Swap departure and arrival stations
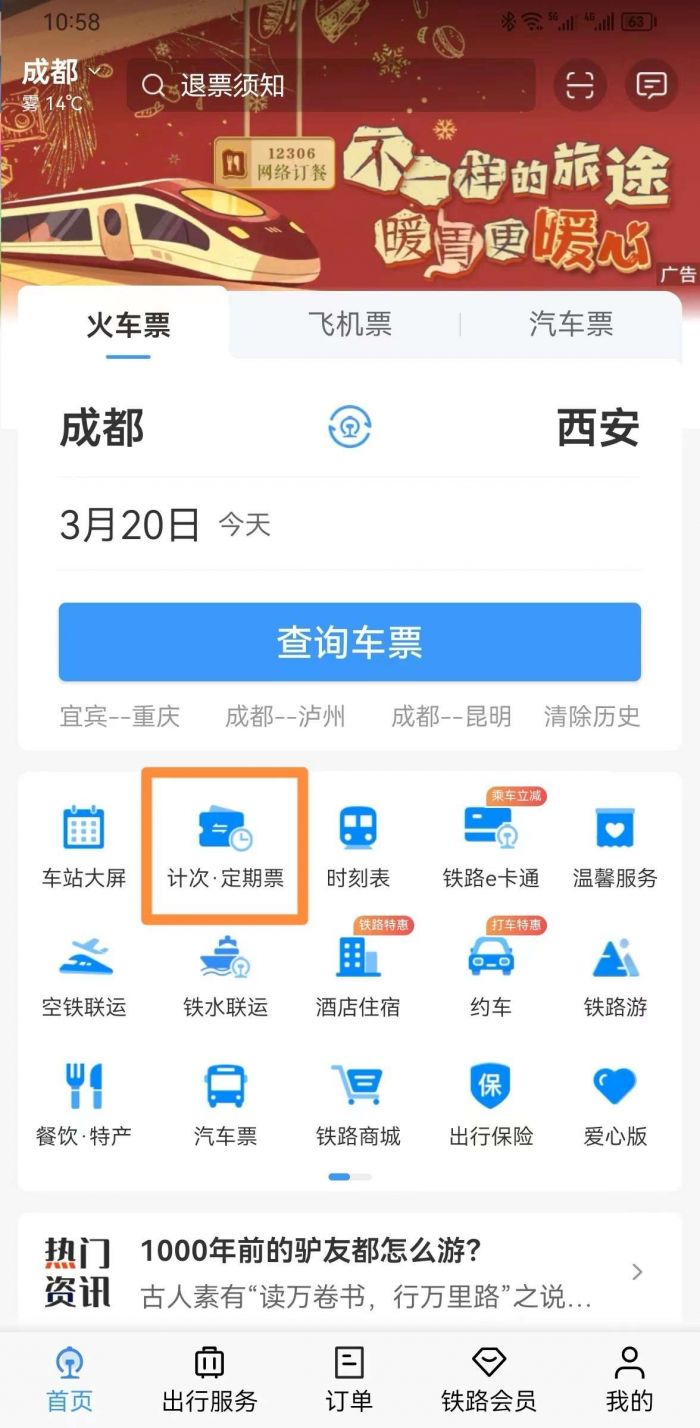 click(x=350, y=428)
